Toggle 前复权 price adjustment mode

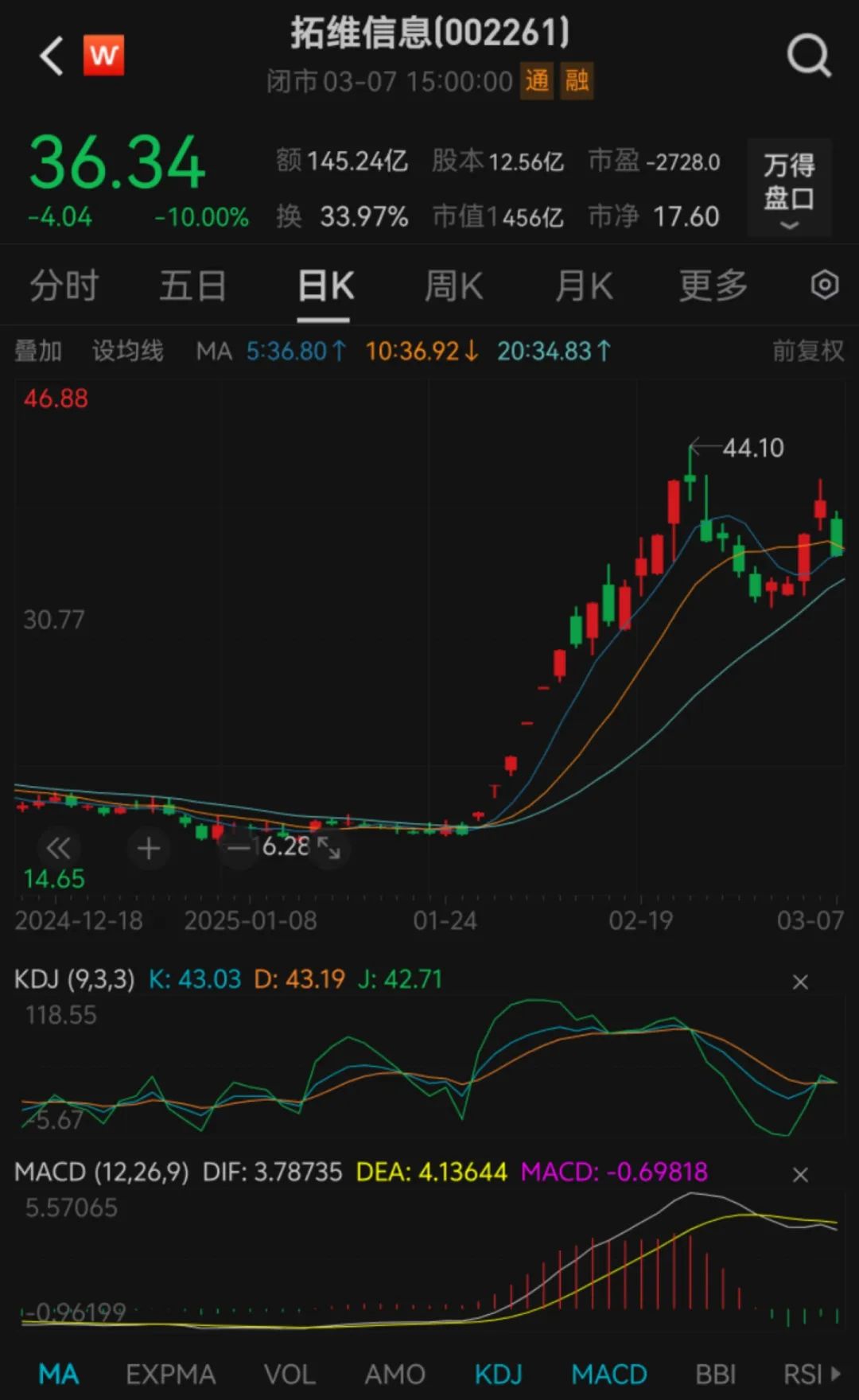click(x=807, y=350)
